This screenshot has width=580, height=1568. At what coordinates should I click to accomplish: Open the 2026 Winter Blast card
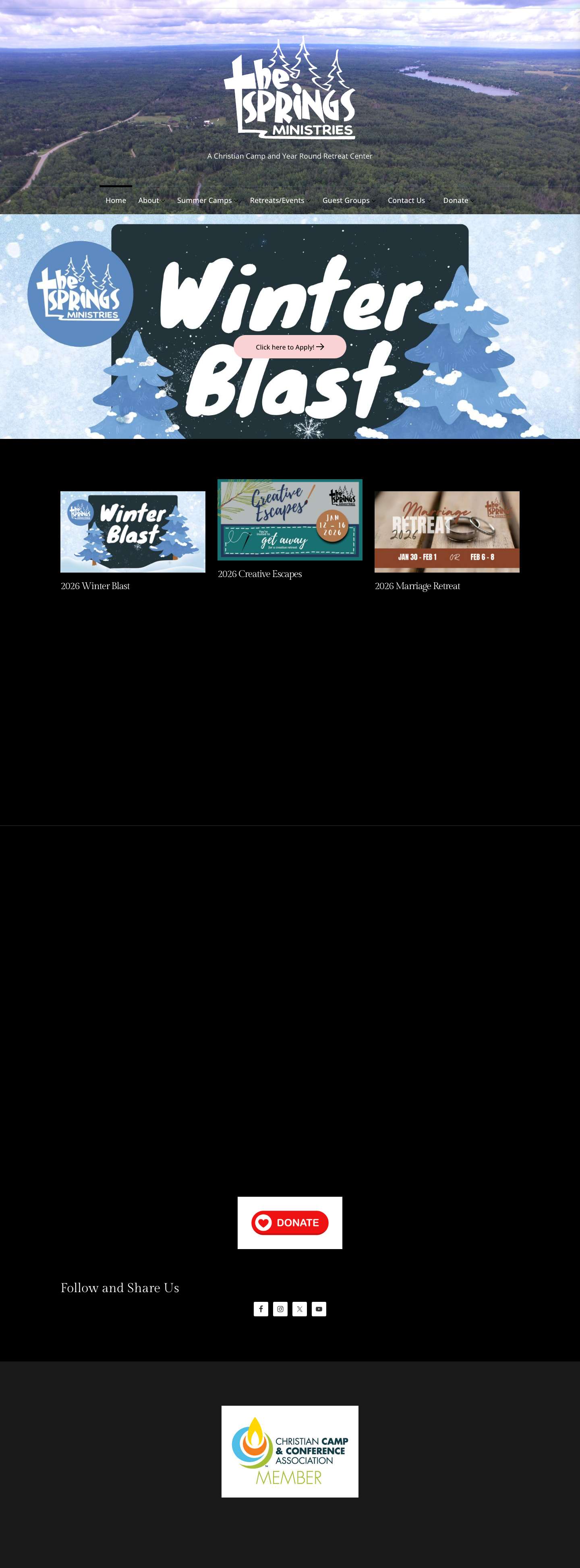point(133,532)
